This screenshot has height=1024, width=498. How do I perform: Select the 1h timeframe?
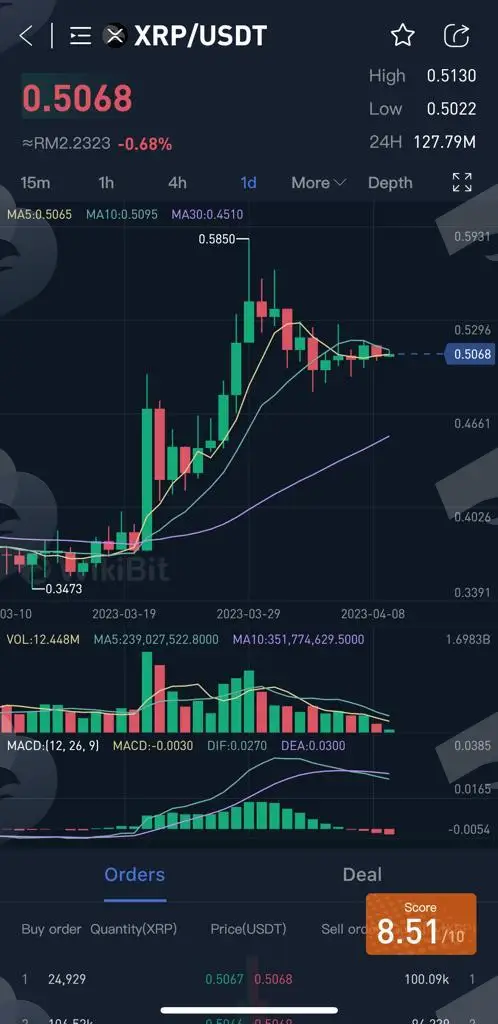click(x=106, y=183)
